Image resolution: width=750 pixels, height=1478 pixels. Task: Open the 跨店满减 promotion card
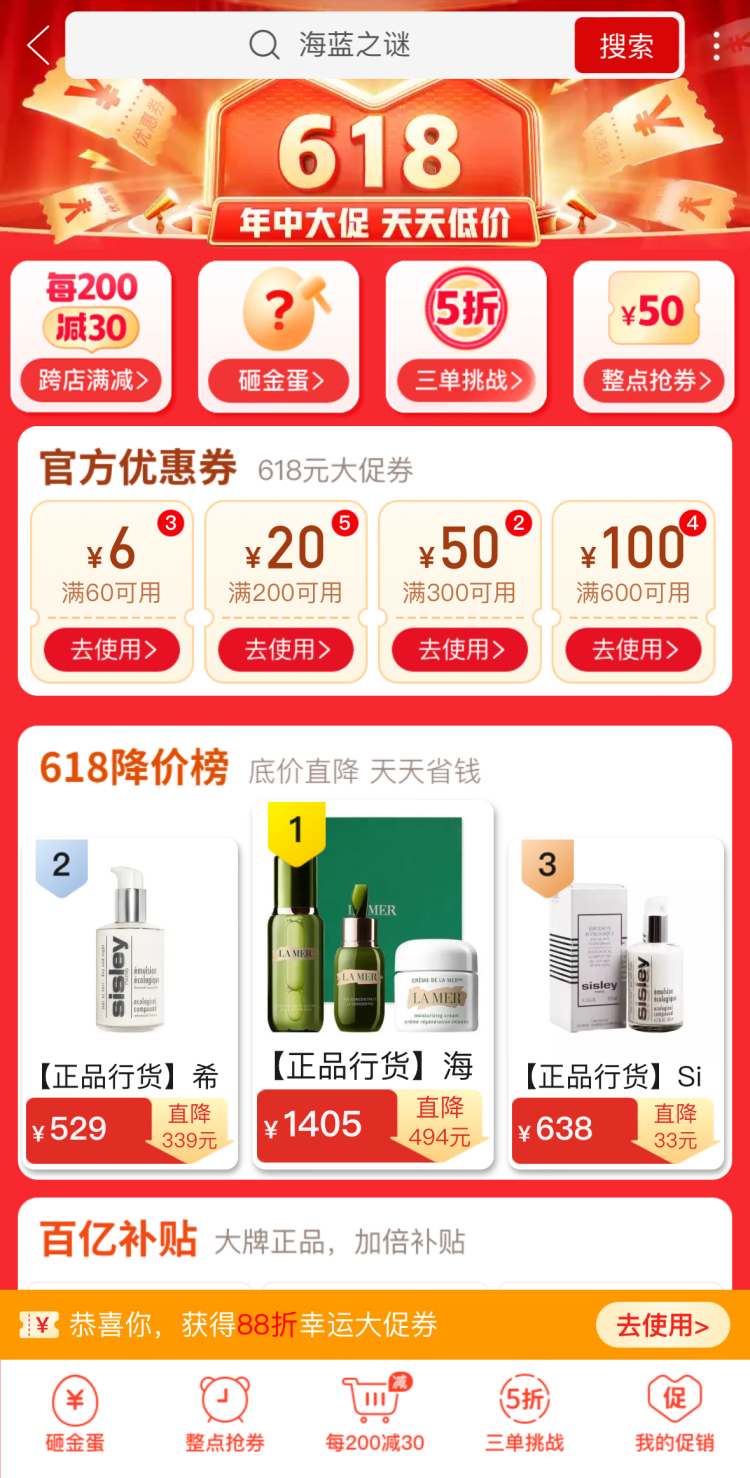click(x=91, y=337)
